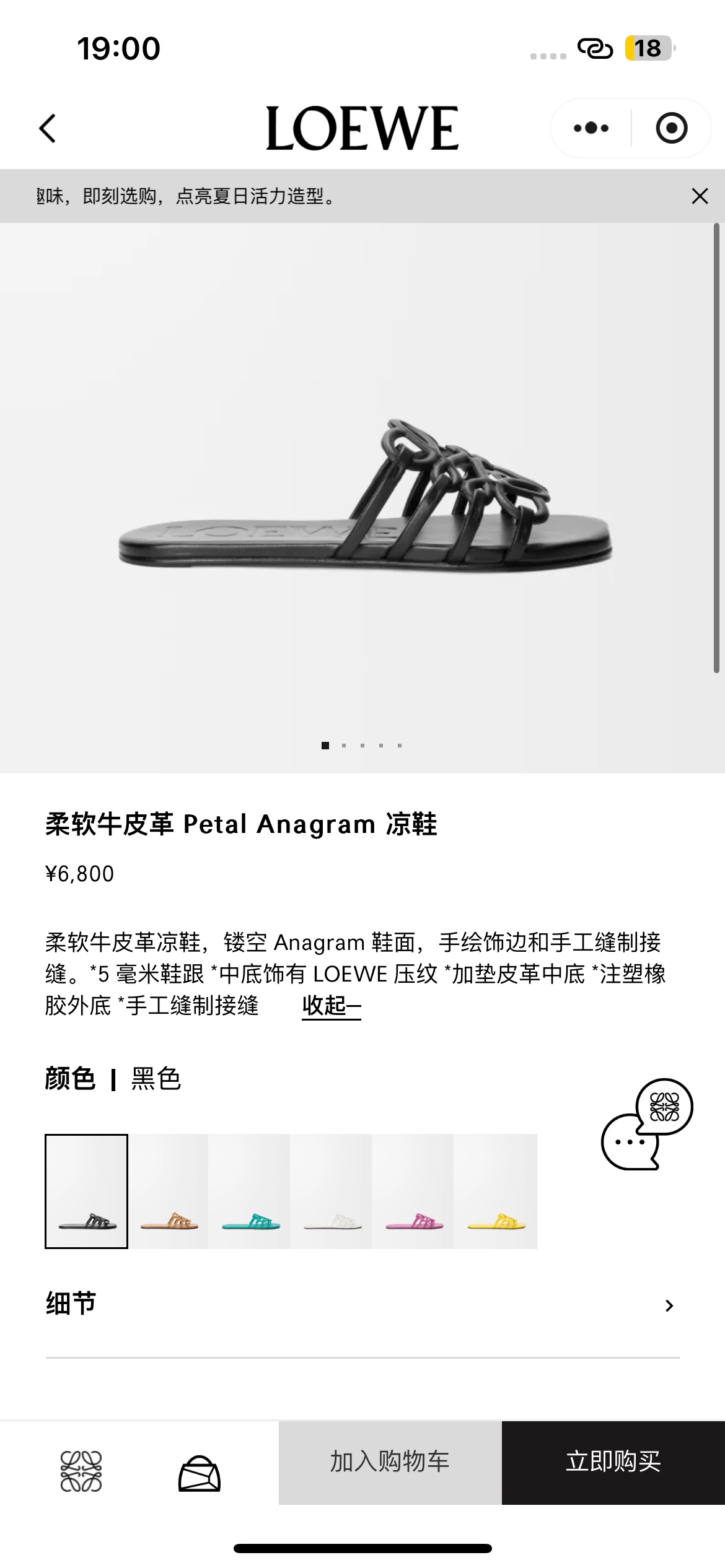725x1568 pixels.
Task: Dismiss the promotional banner
Action: pos(700,196)
